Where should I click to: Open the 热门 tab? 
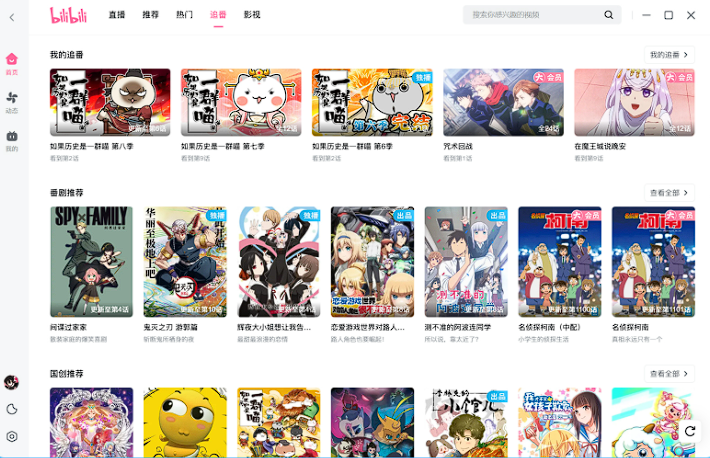pyautogui.click(x=184, y=15)
